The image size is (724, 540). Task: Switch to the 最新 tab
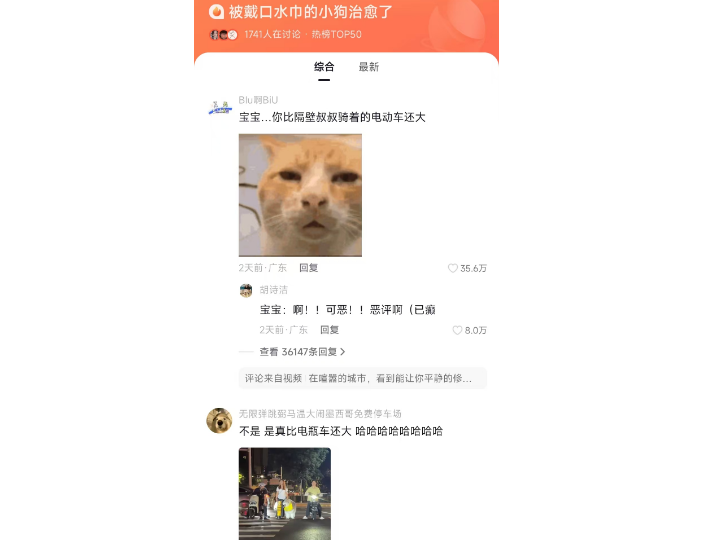(368, 67)
